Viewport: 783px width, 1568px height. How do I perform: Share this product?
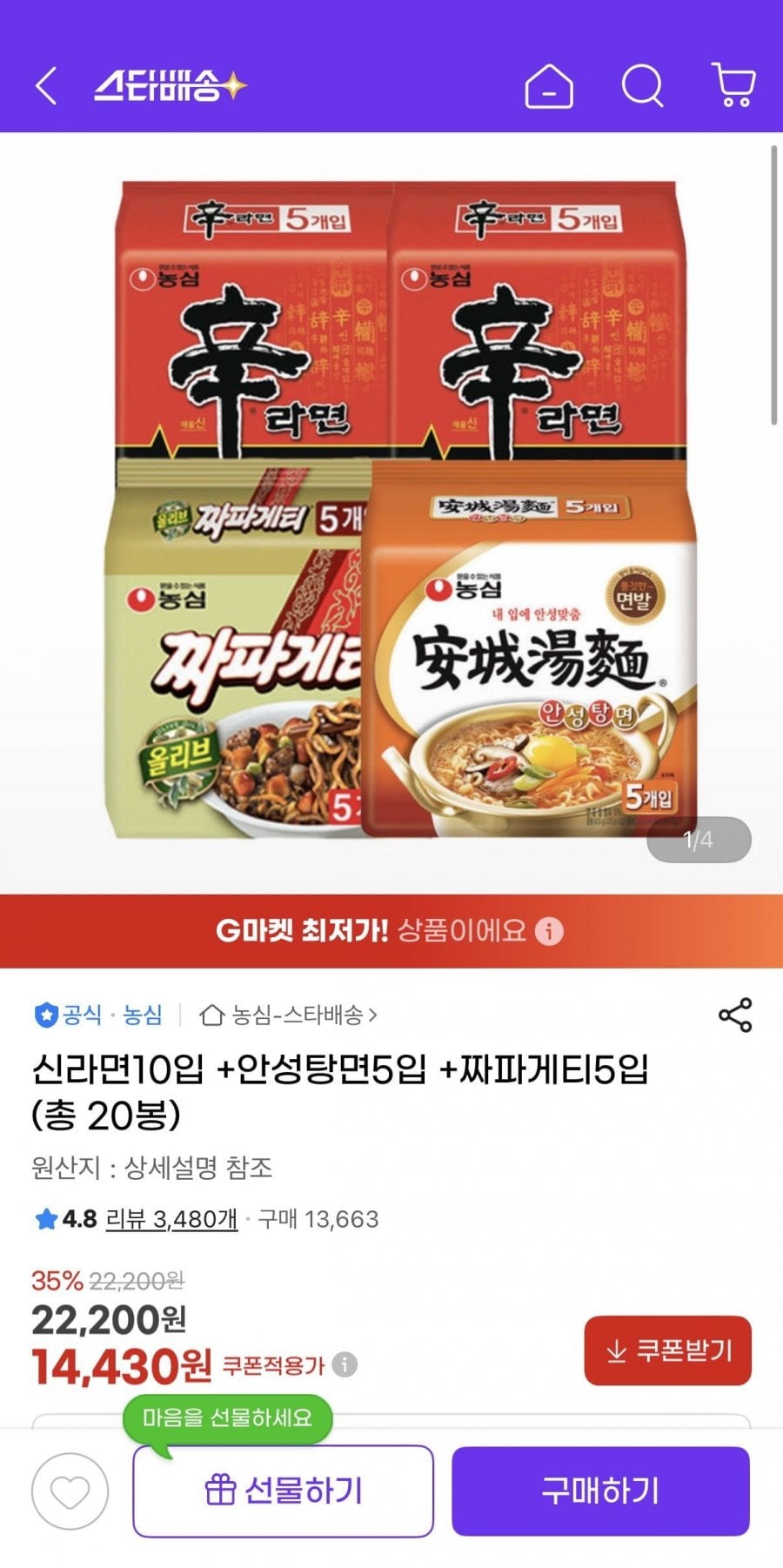click(x=734, y=1015)
